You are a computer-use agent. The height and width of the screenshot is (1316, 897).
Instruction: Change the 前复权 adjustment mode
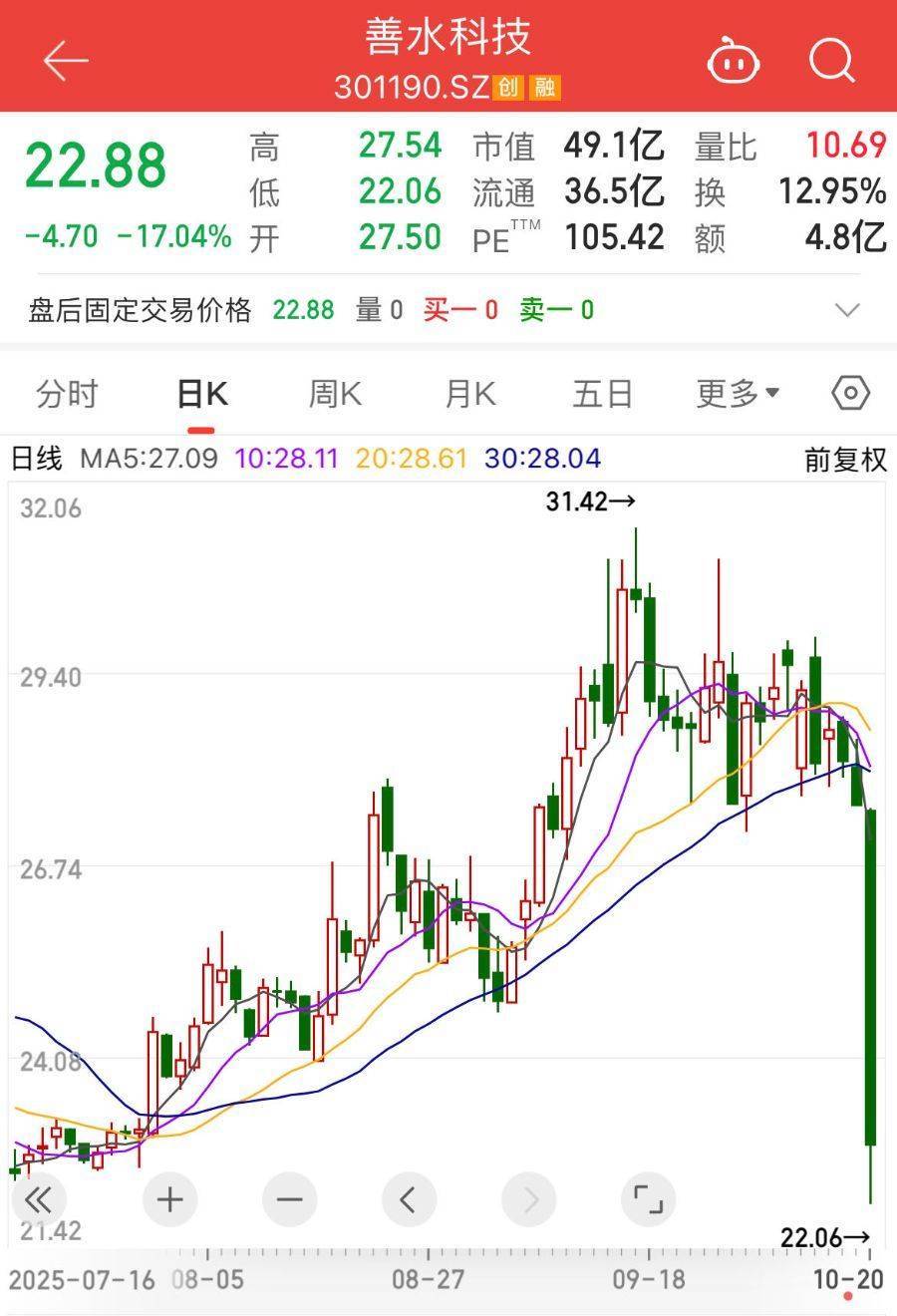(x=845, y=460)
